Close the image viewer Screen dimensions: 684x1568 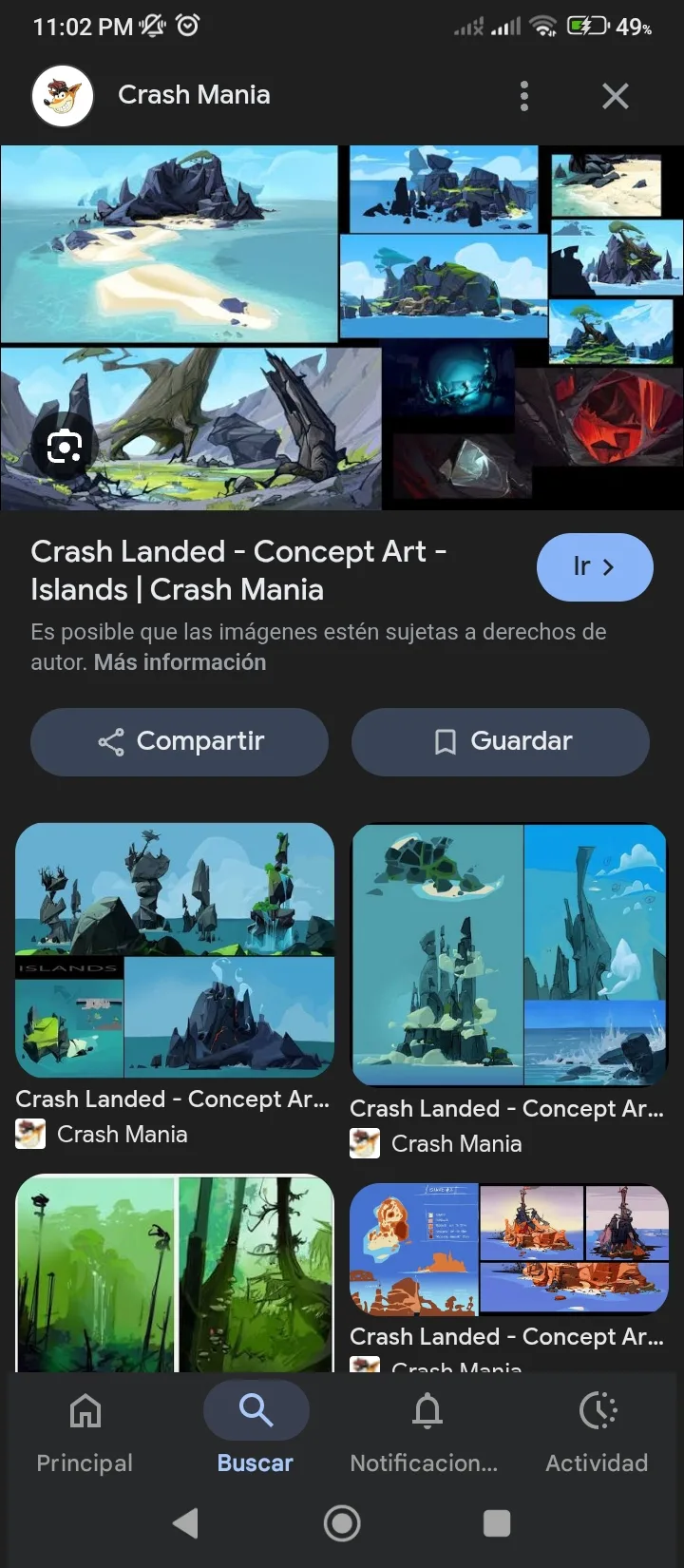(616, 96)
